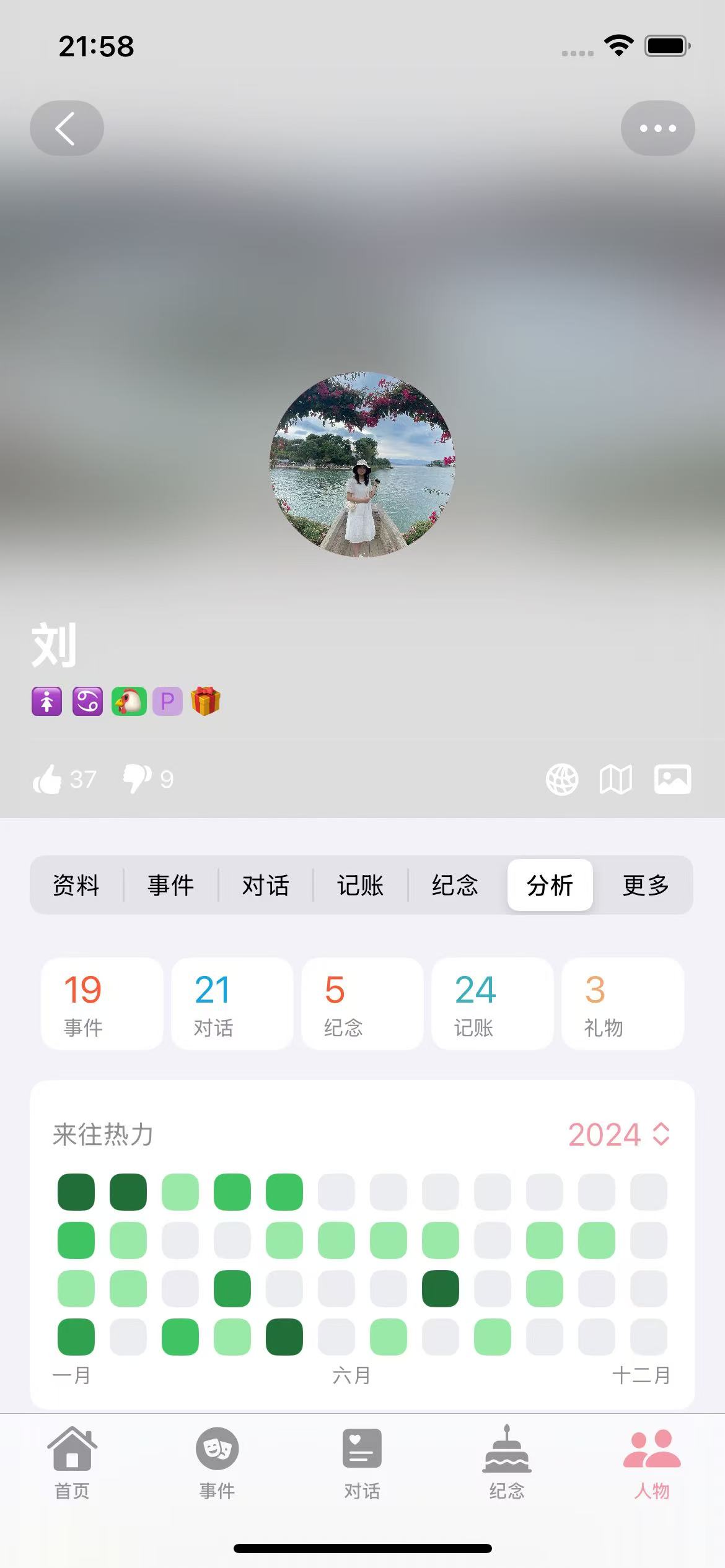Select the 更多 segment

coord(646,885)
